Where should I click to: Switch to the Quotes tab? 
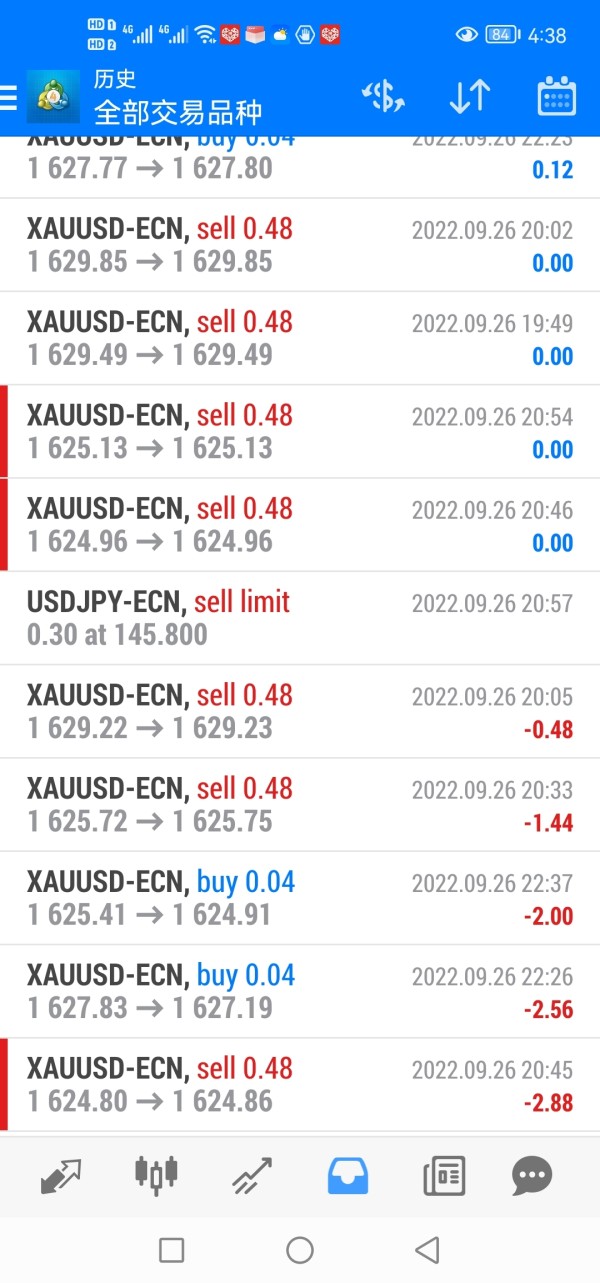61,1176
